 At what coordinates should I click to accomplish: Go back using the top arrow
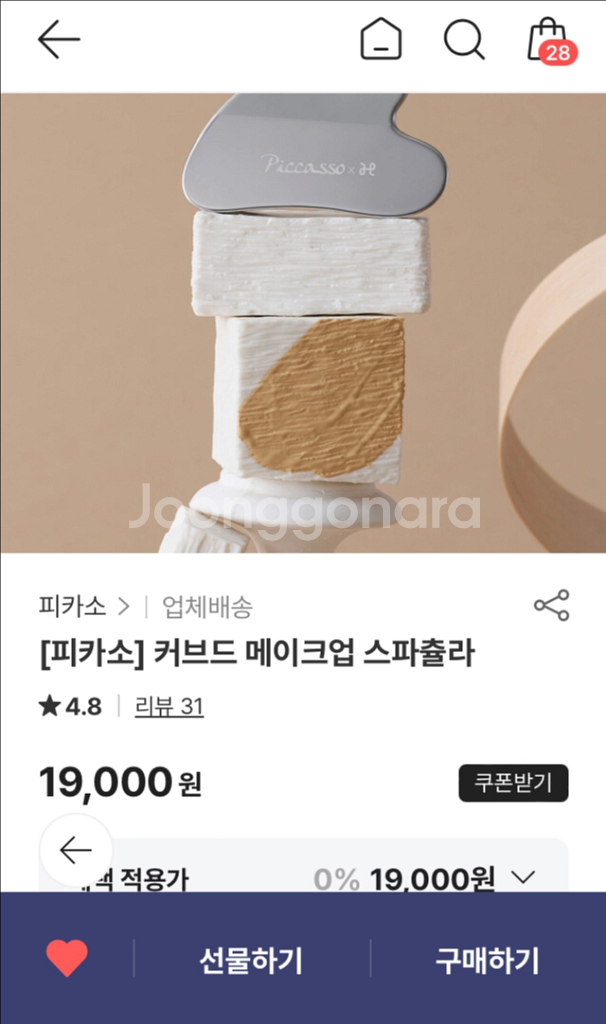click(58, 40)
